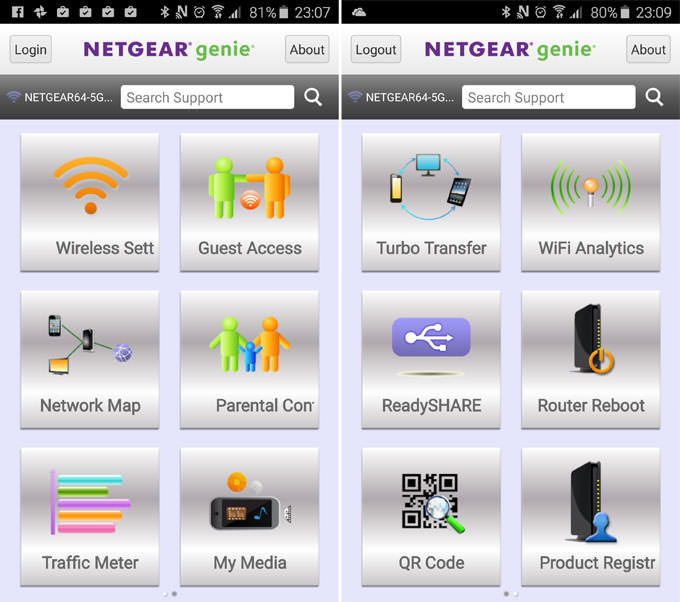
Task: Tap the Logout button
Action: coord(376,50)
